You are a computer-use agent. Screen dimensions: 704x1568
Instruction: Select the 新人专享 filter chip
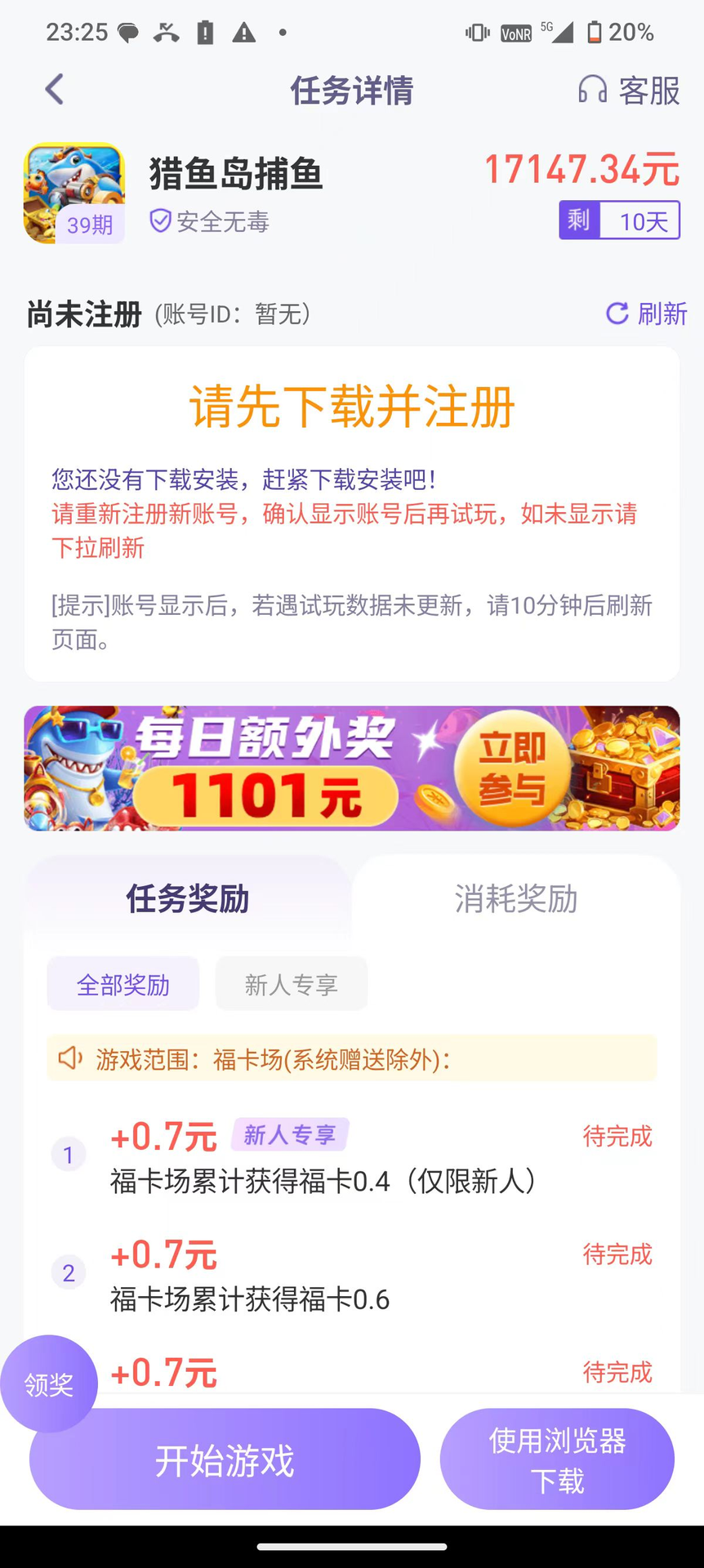click(292, 985)
